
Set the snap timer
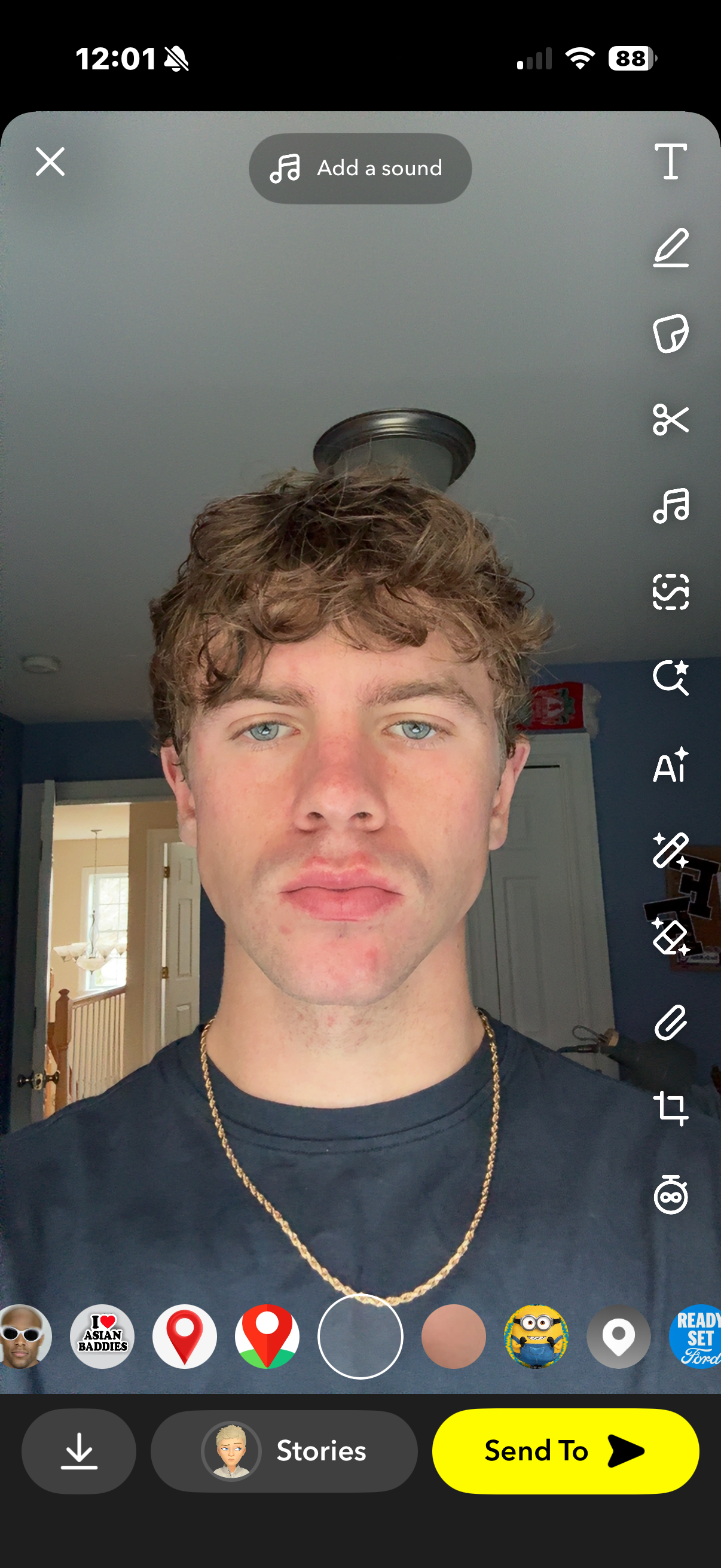(671, 1195)
